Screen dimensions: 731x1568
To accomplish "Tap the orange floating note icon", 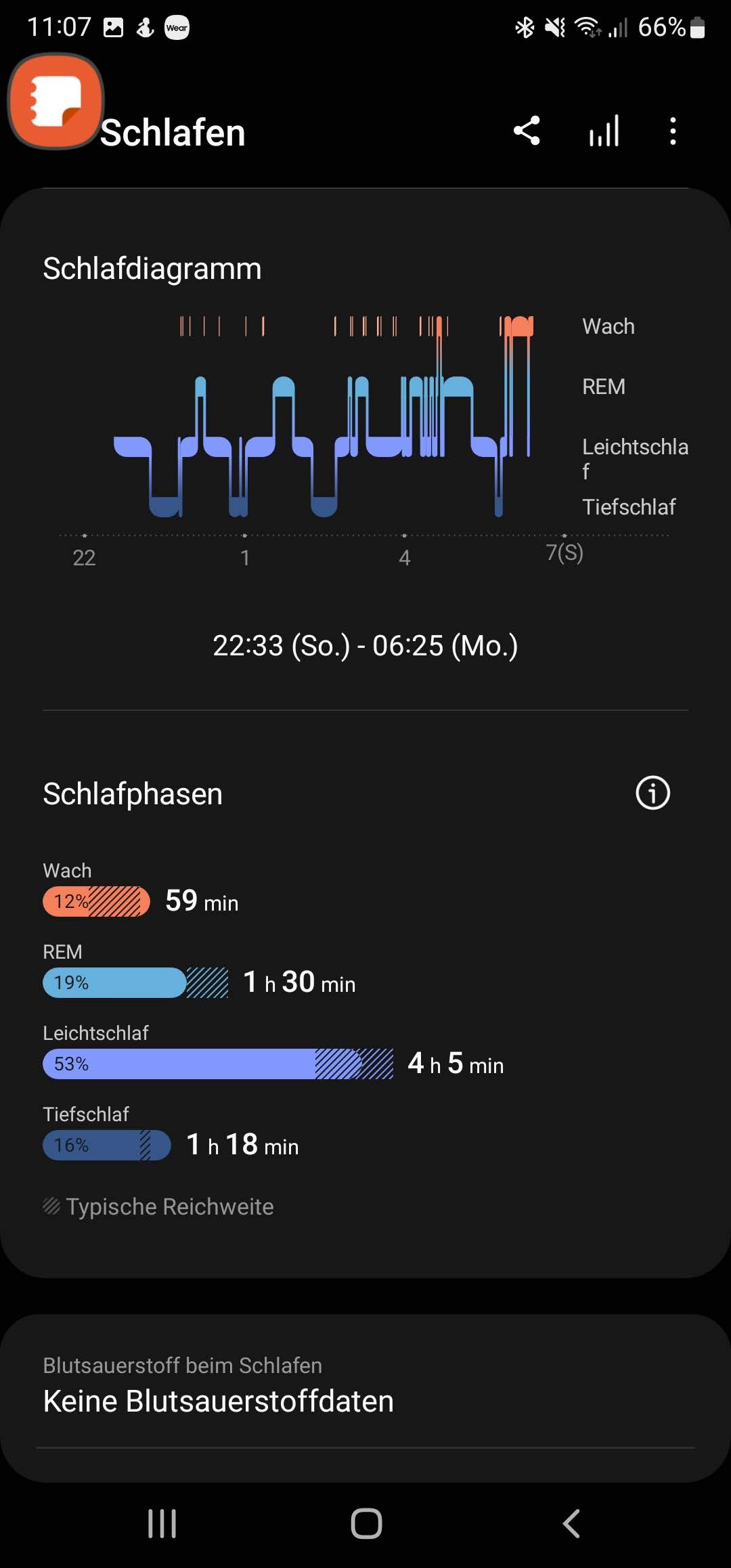I will (56, 102).
